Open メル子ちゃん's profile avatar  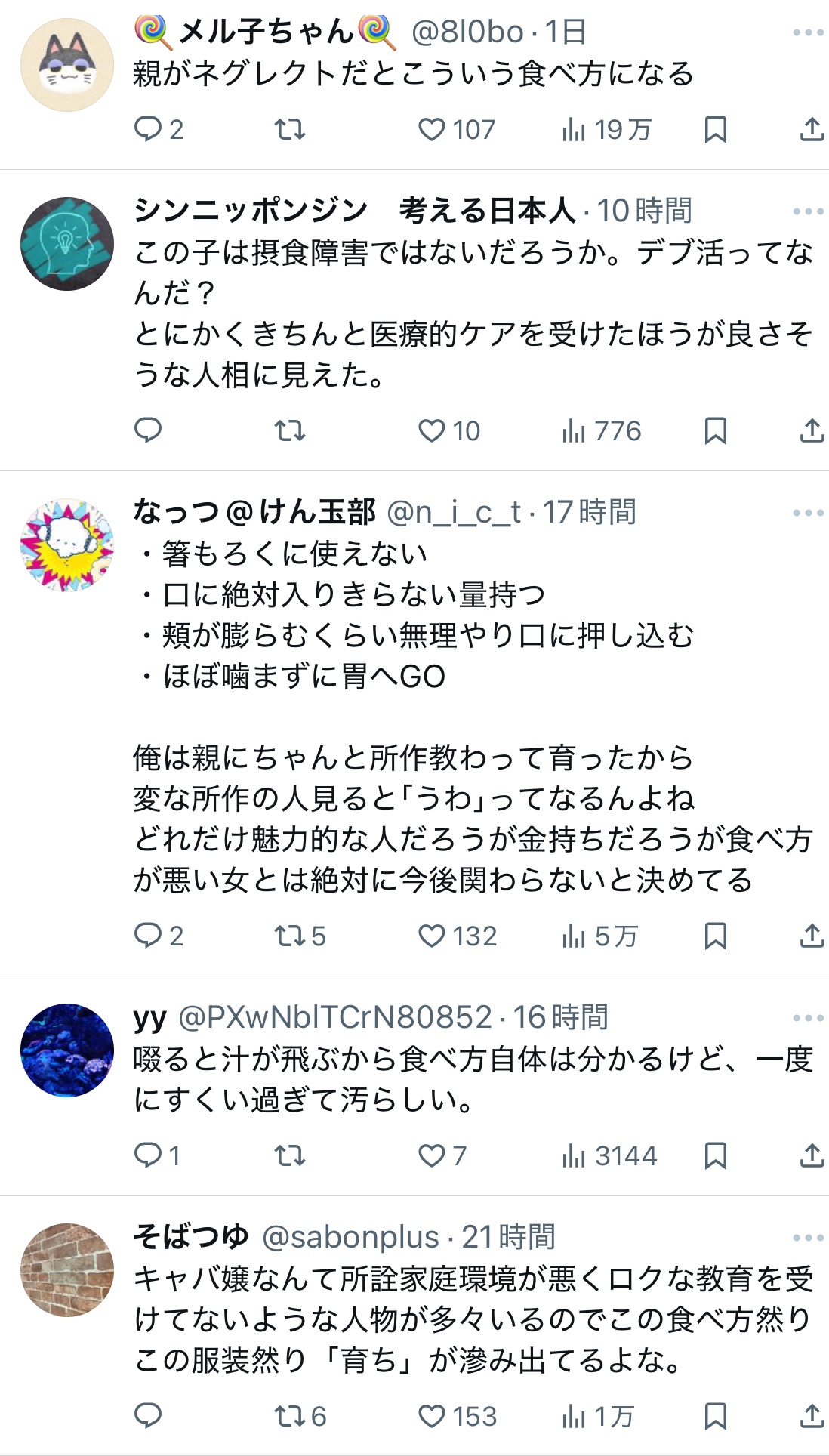point(67,65)
